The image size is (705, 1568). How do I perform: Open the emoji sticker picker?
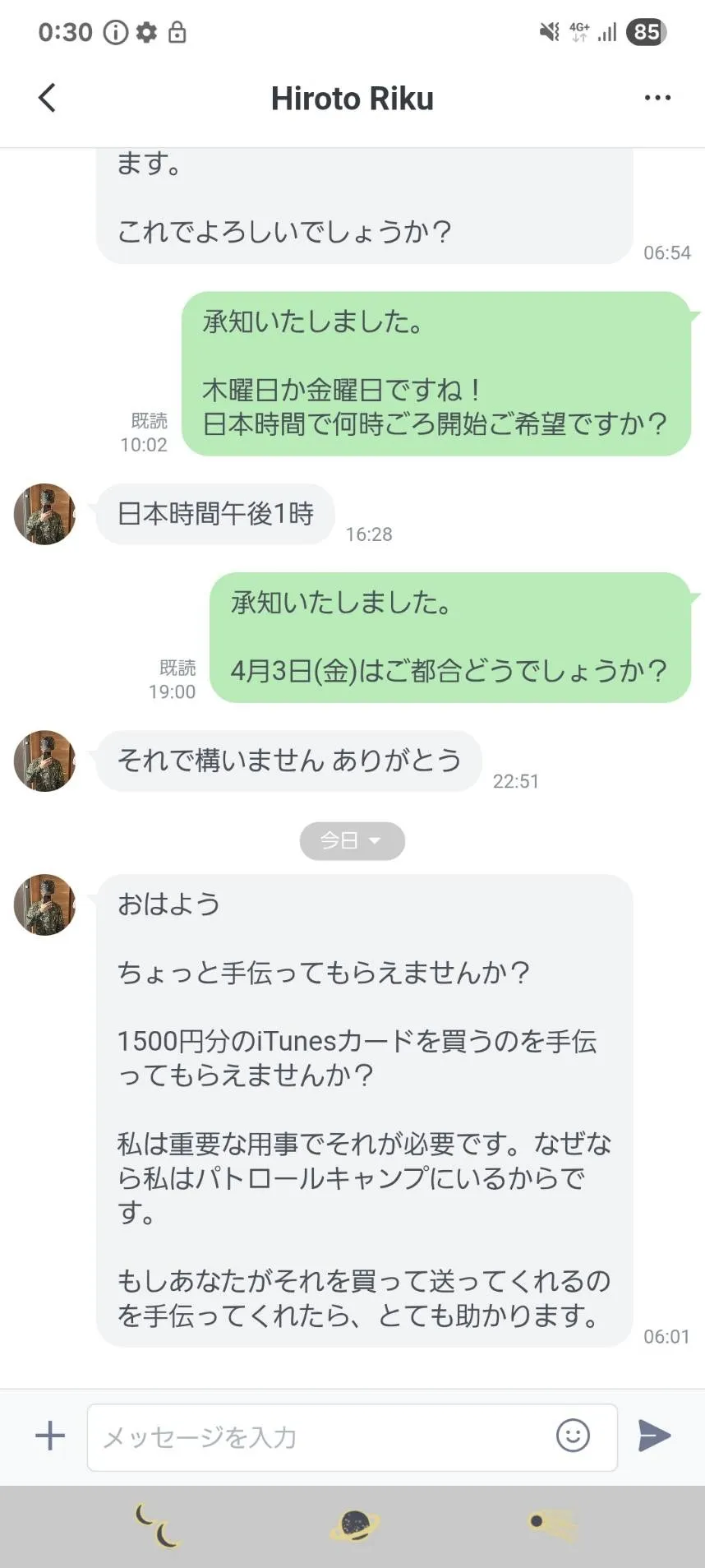[x=573, y=1436]
